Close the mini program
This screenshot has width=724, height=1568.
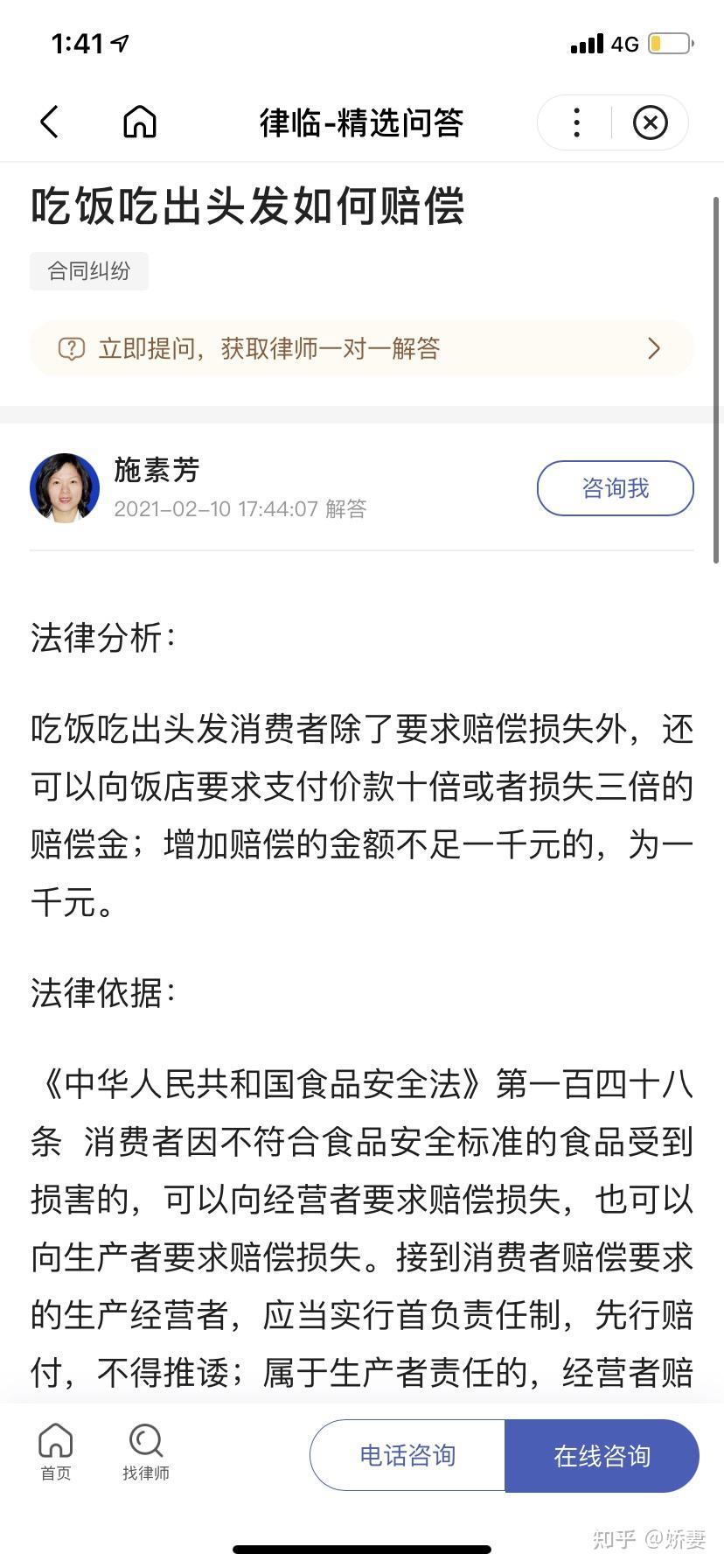tap(650, 122)
